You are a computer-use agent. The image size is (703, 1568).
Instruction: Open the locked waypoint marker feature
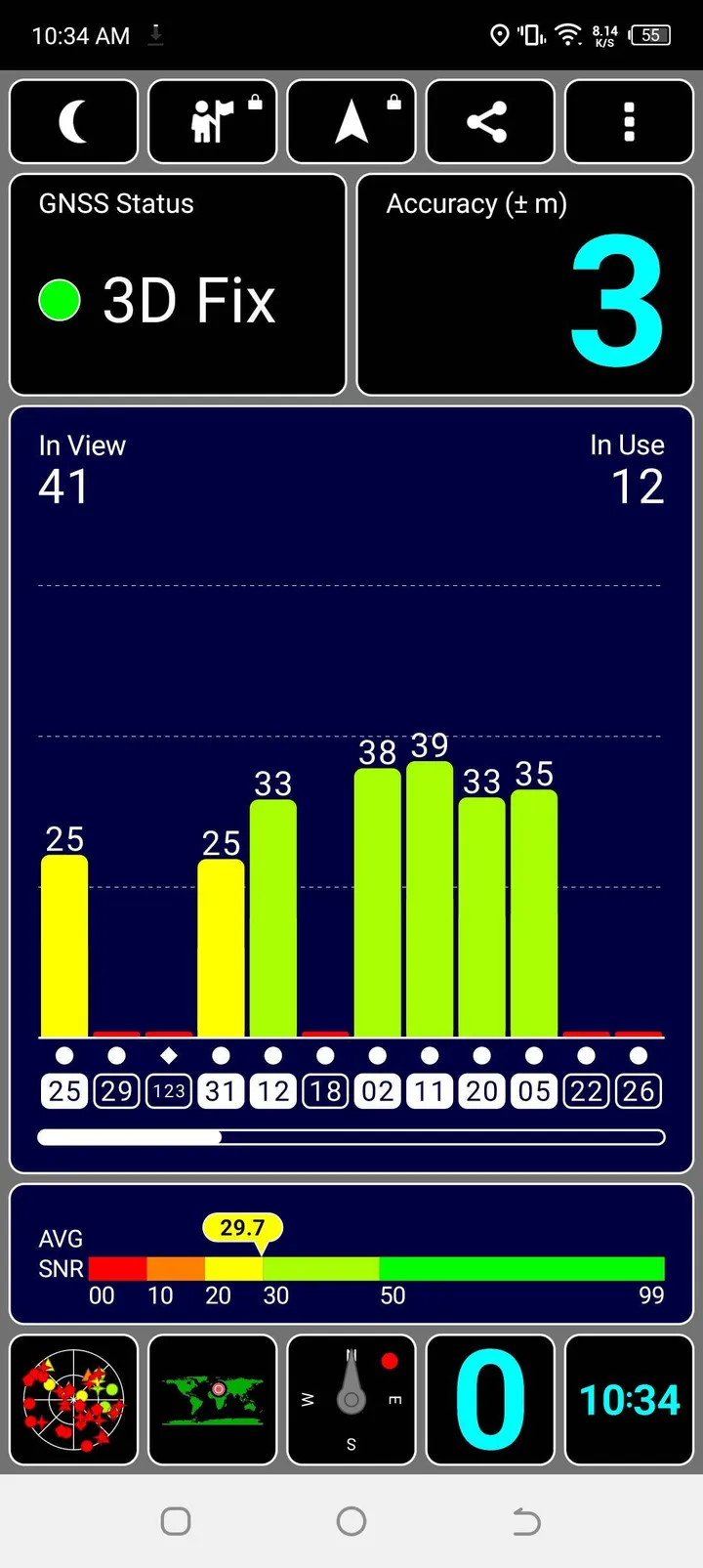pos(213,122)
